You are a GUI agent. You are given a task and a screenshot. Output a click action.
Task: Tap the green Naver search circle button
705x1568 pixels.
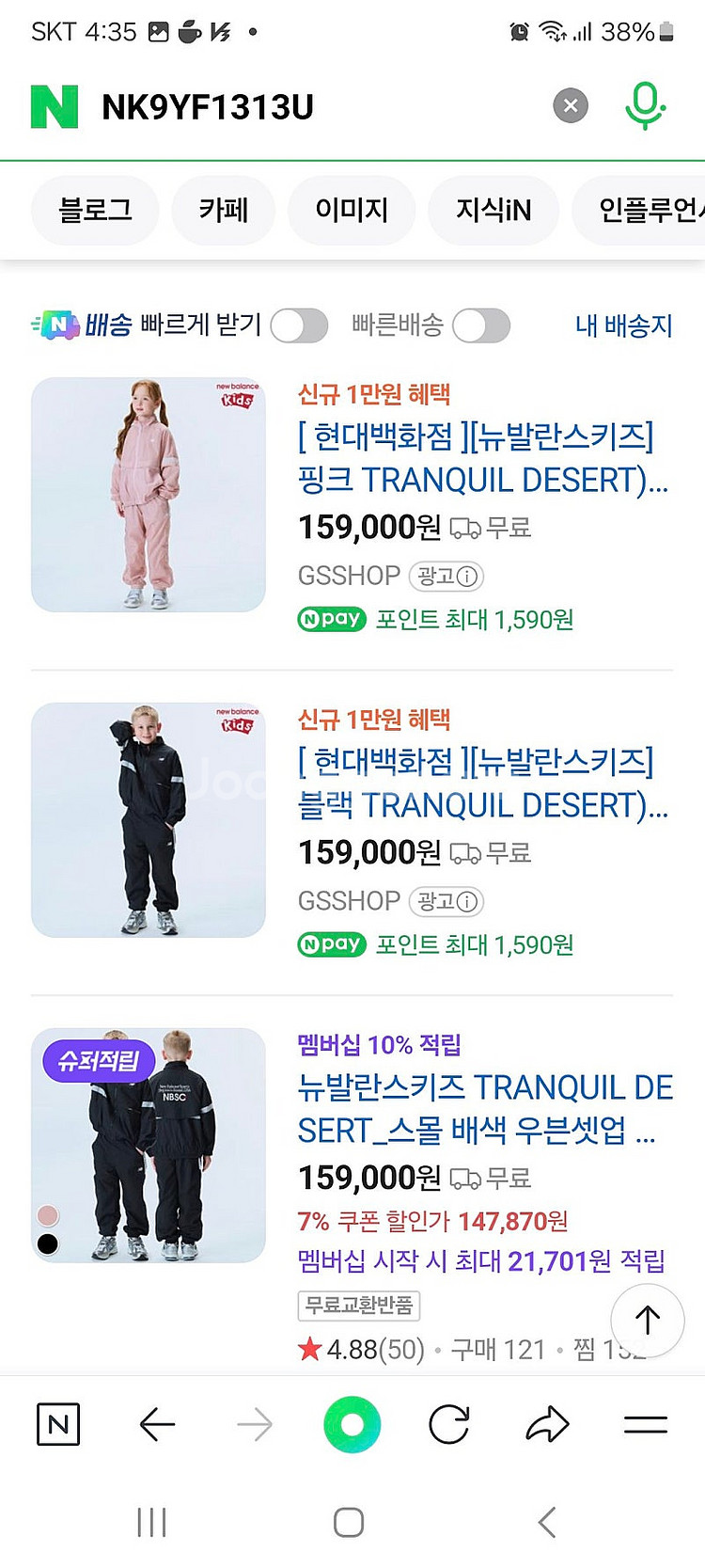click(x=352, y=1425)
